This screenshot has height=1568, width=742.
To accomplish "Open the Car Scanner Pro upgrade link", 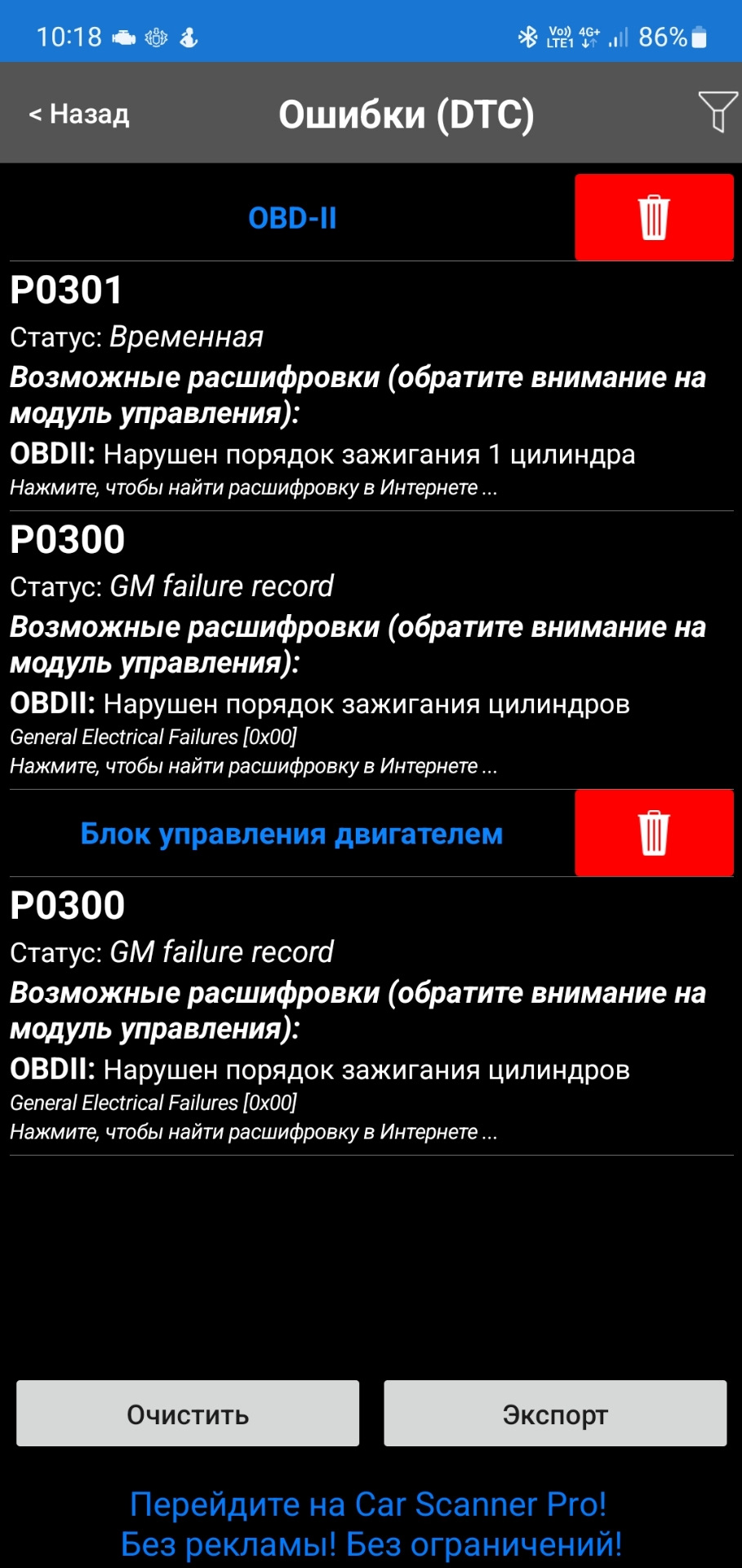I will pyautogui.click(x=371, y=1524).
